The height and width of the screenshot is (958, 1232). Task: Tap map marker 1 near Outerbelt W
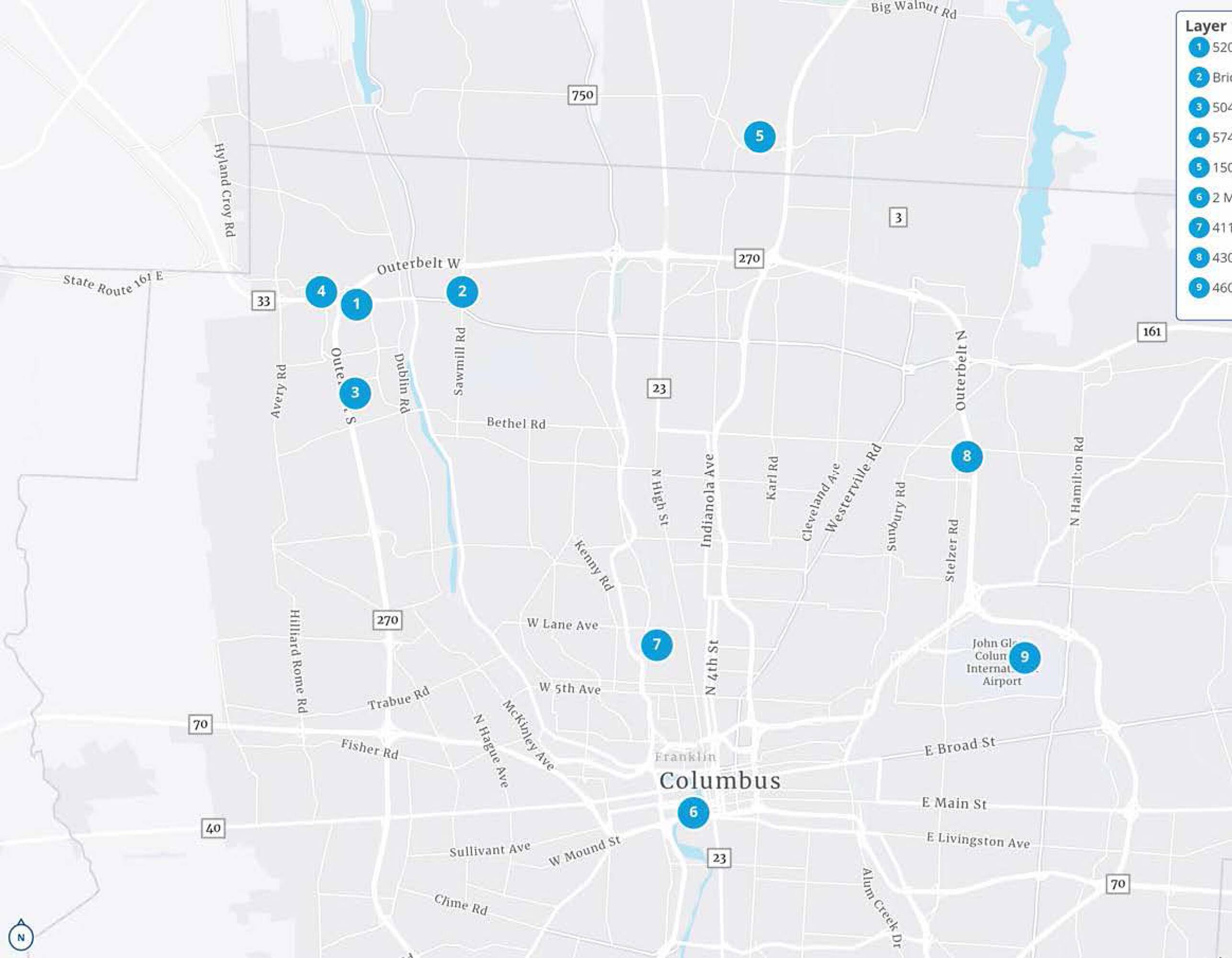[356, 305]
